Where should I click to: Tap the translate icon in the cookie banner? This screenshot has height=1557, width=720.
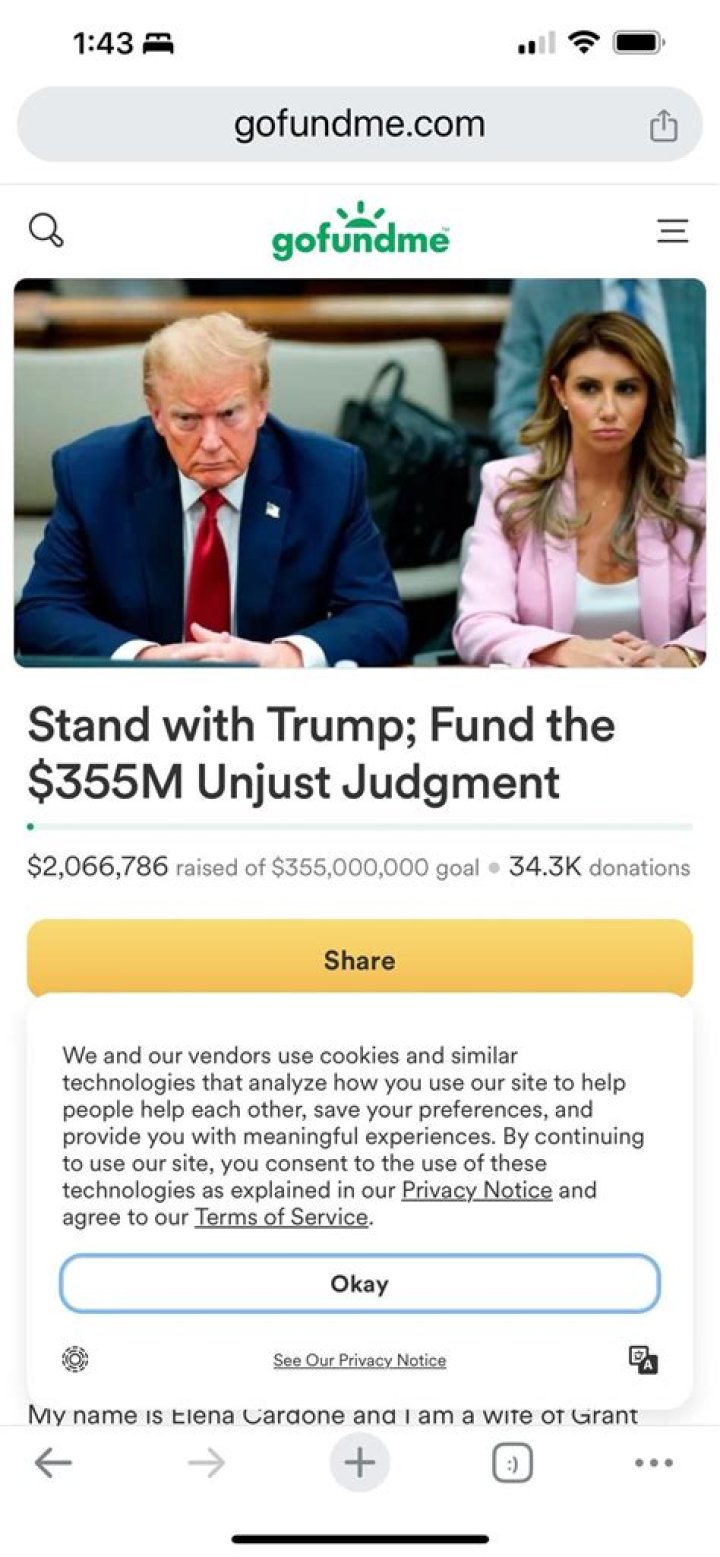[644, 1360]
